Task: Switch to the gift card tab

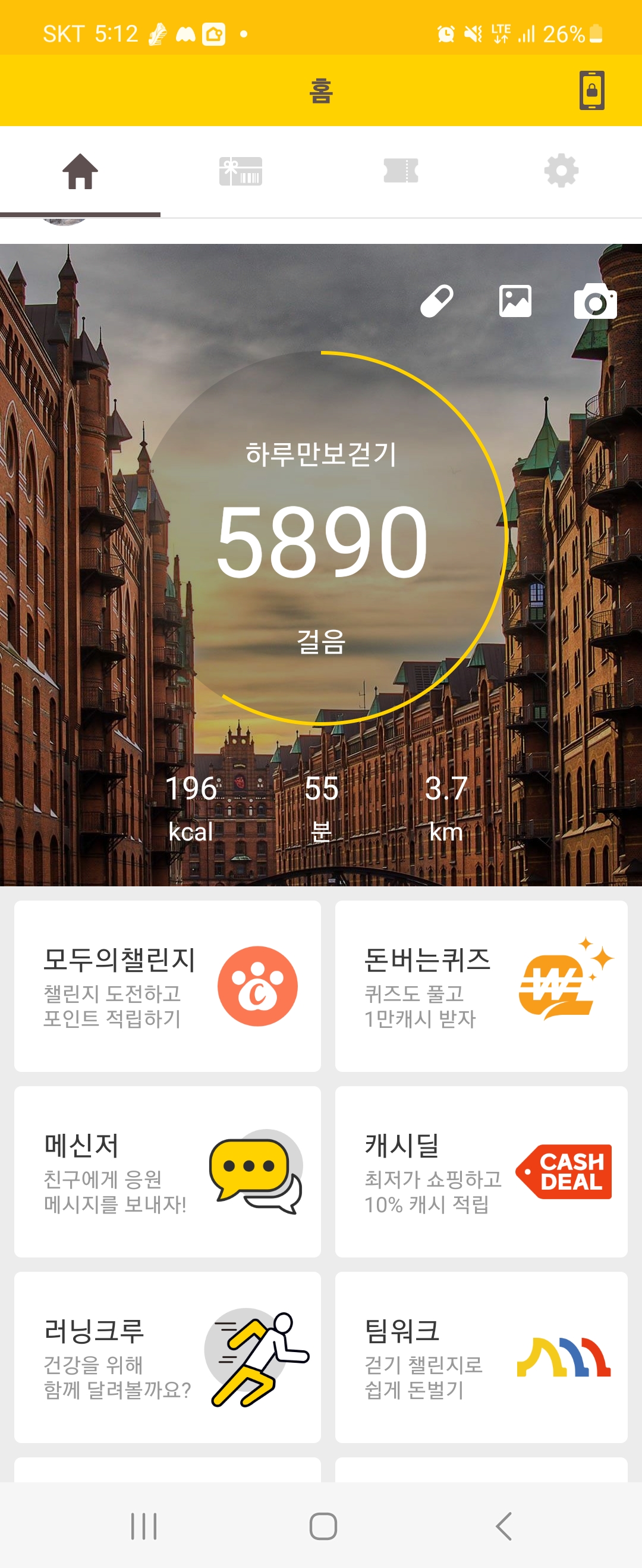Action: 241,171
